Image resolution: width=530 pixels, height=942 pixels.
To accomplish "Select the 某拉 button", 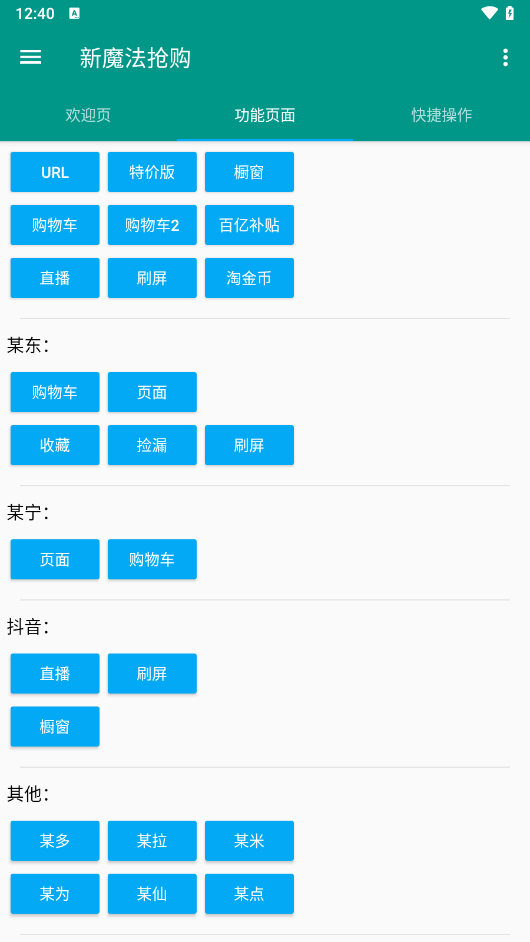I will 152,841.
